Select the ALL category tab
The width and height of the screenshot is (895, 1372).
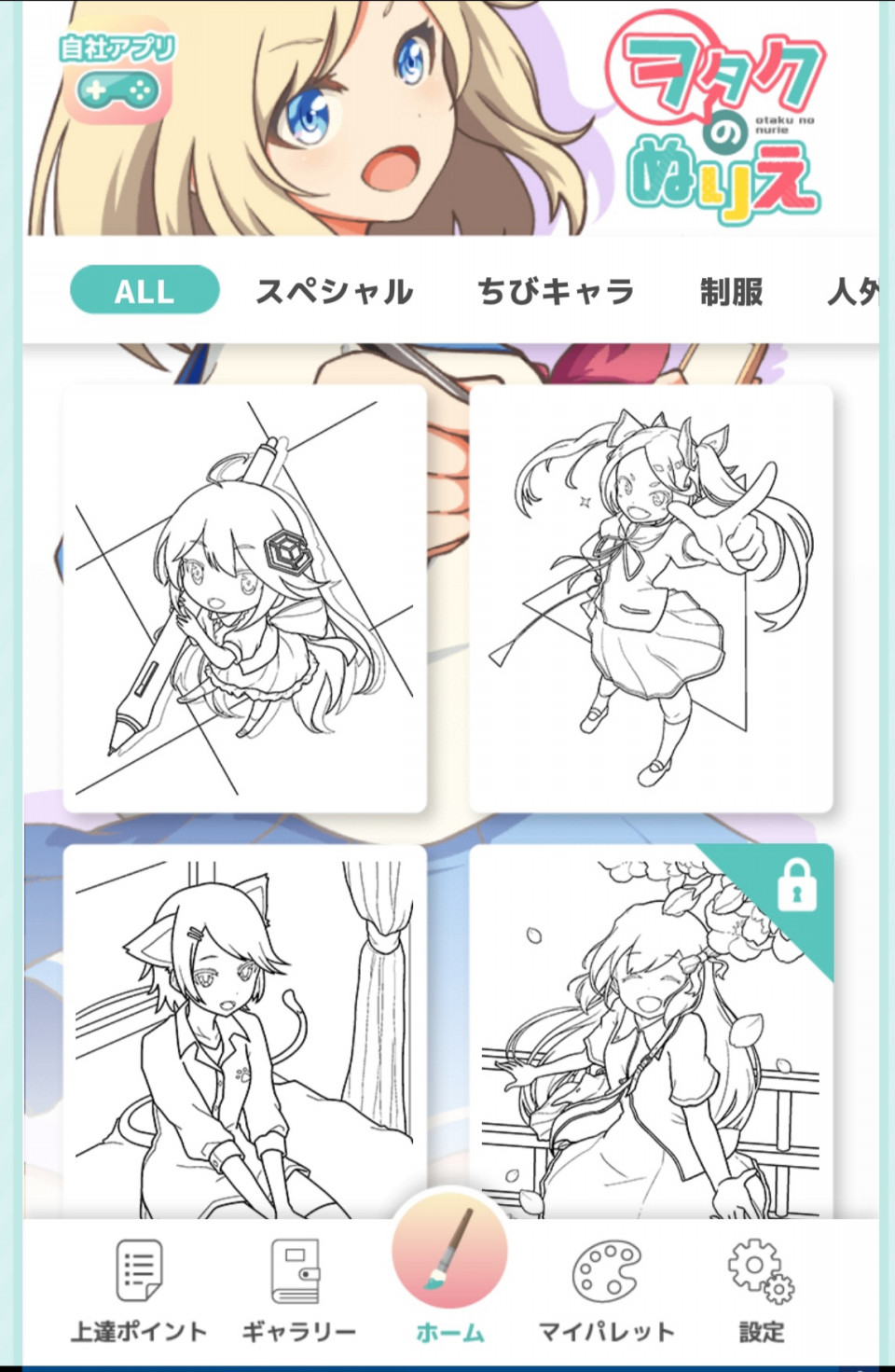click(x=145, y=290)
